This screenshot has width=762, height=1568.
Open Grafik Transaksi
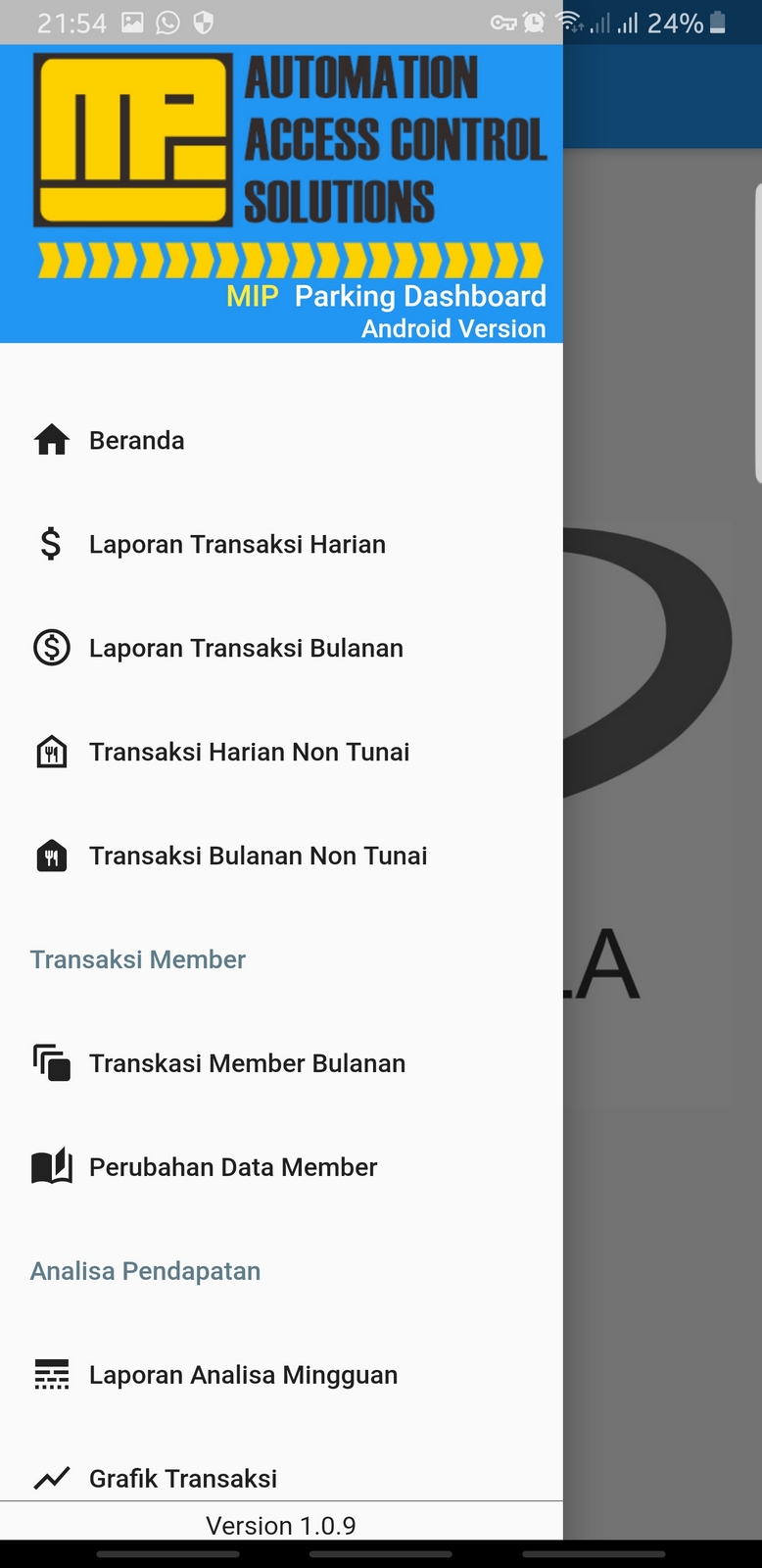[183, 1478]
